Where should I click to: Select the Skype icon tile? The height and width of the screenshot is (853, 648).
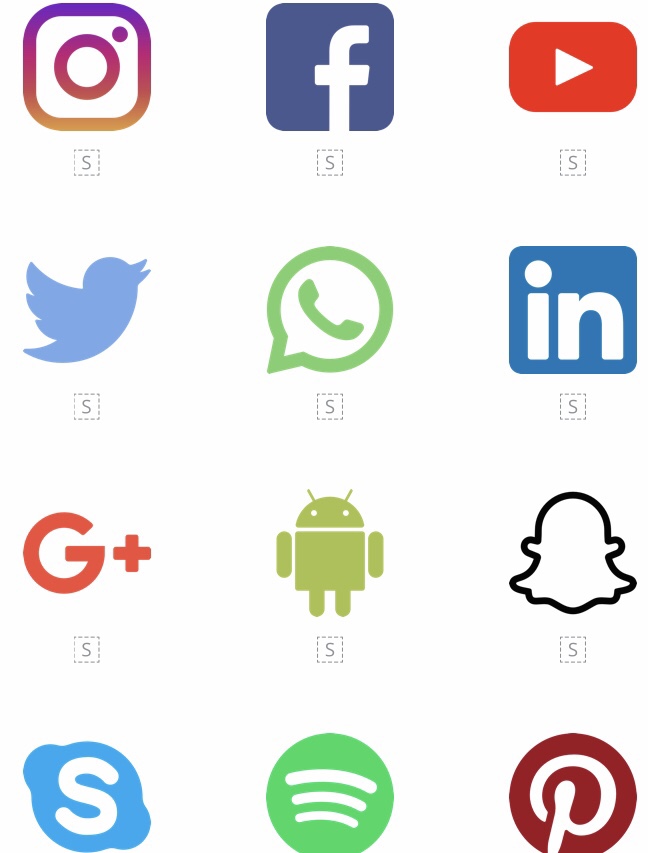coord(87,795)
